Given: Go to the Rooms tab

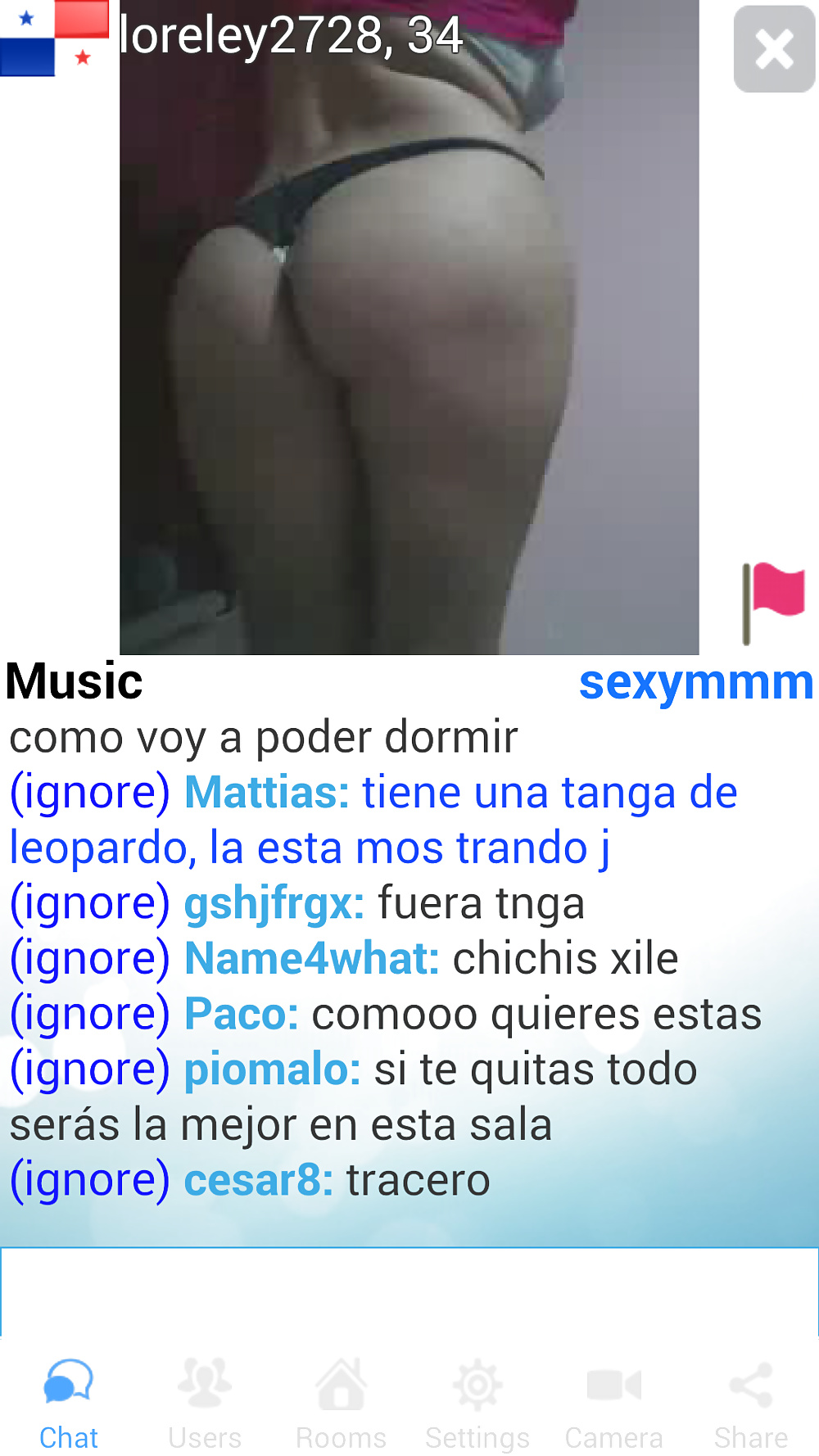Looking at the screenshot, I should tap(341, 1402).
